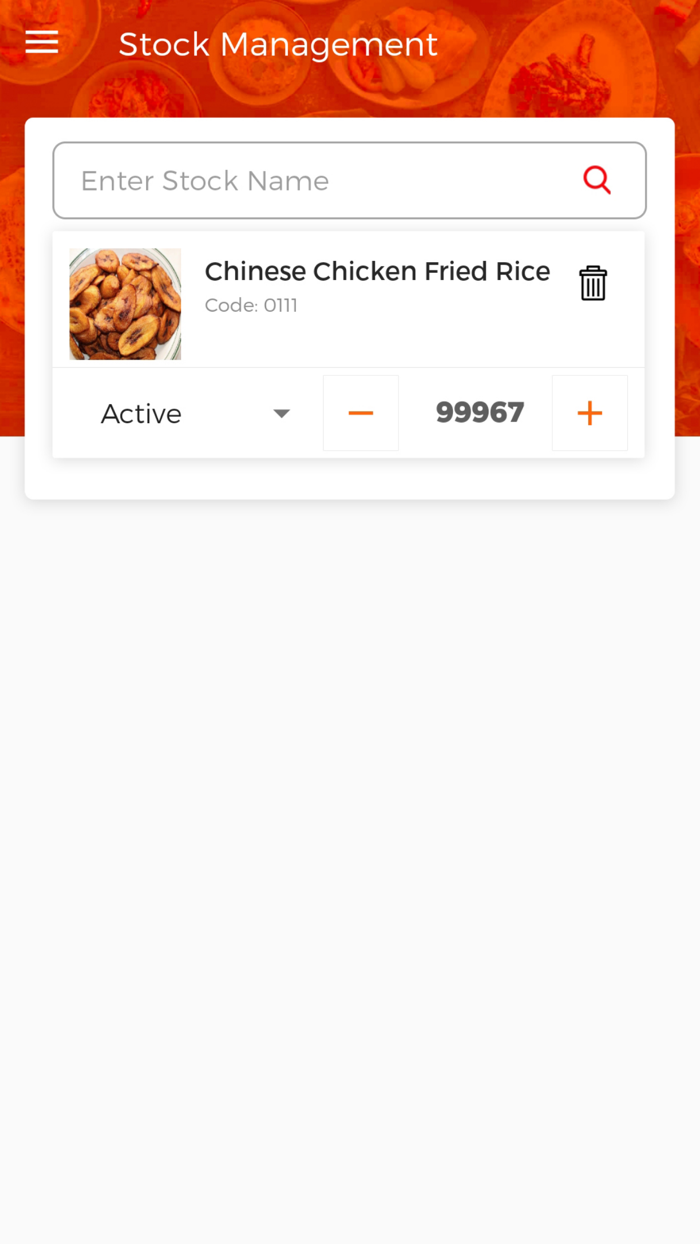Decrease stock quantity with minus button

coord(361,413)
